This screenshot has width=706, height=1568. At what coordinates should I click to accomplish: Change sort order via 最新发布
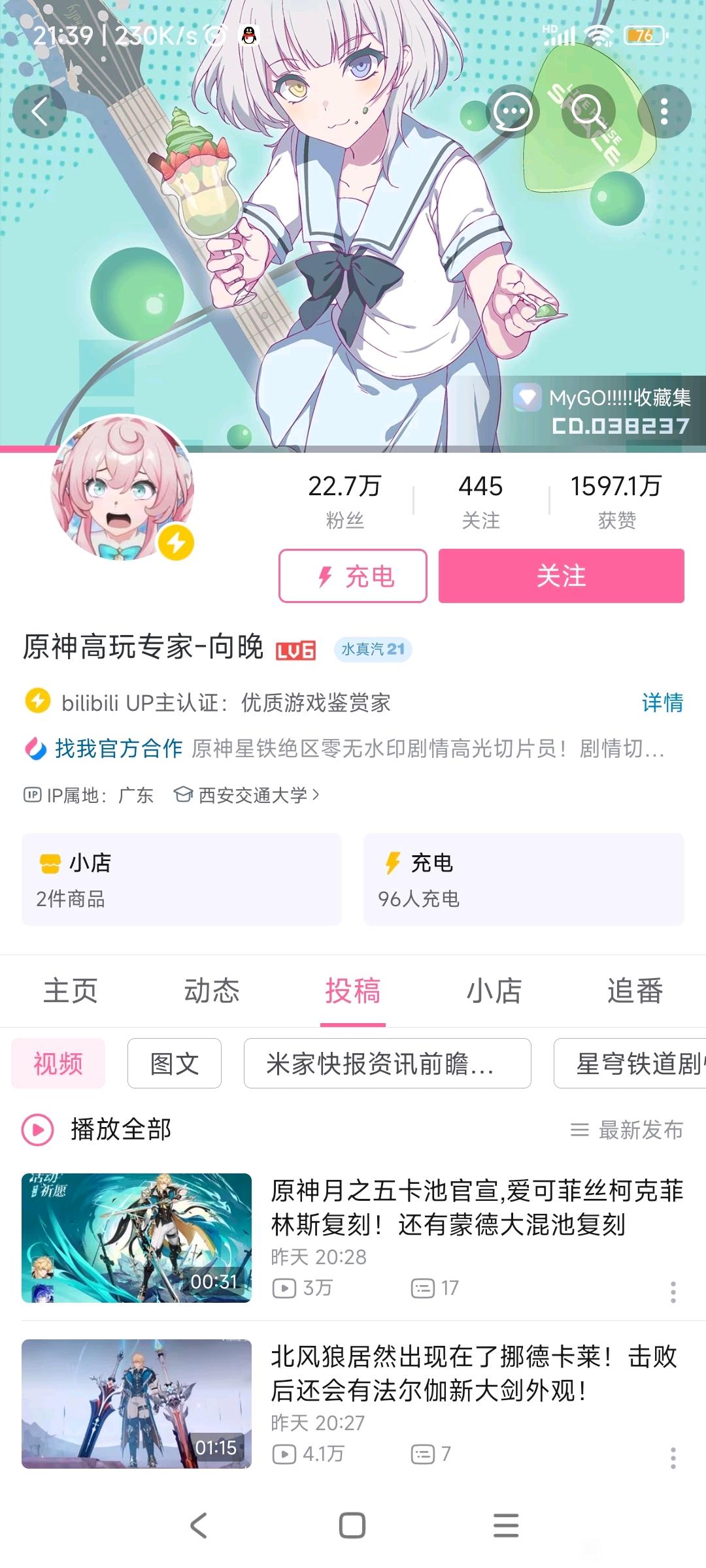tap(628, 1130)
